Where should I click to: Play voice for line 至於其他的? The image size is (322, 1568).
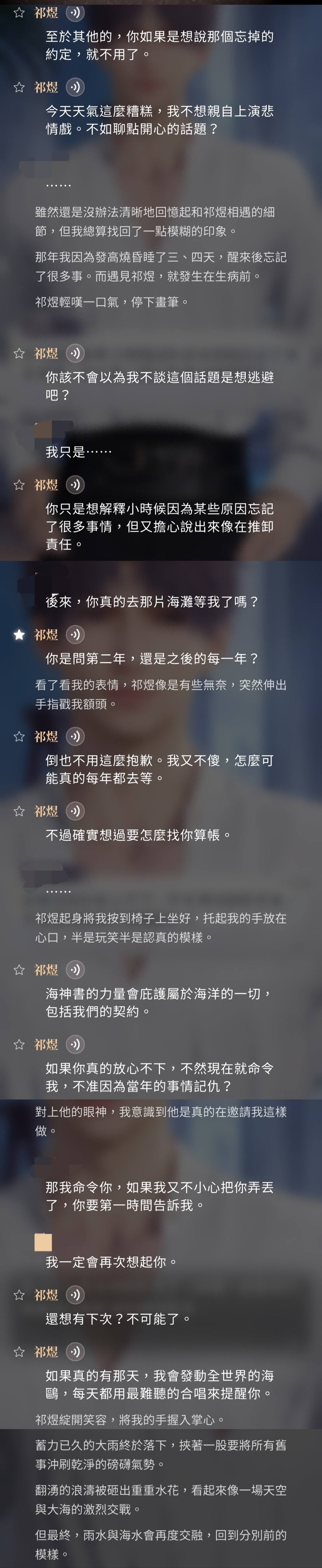coord(75,12)
